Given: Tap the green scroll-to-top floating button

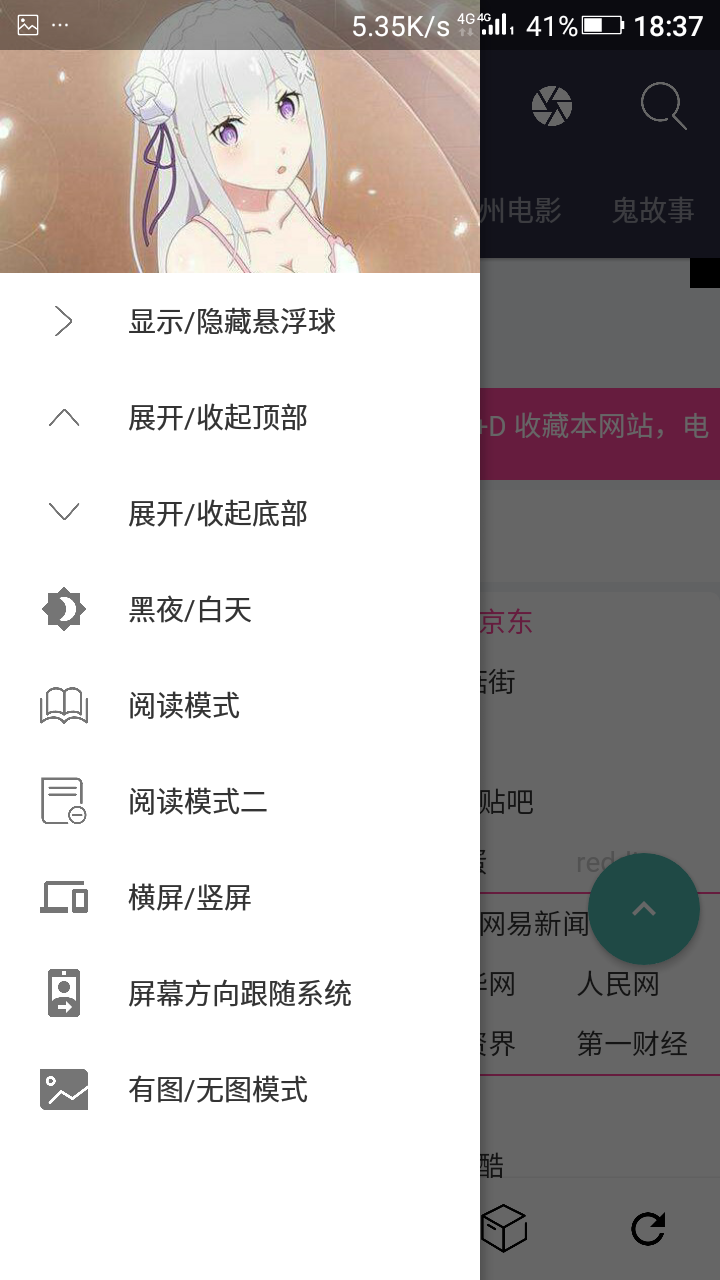Looking at the screenshot, I should click(644, 909).
